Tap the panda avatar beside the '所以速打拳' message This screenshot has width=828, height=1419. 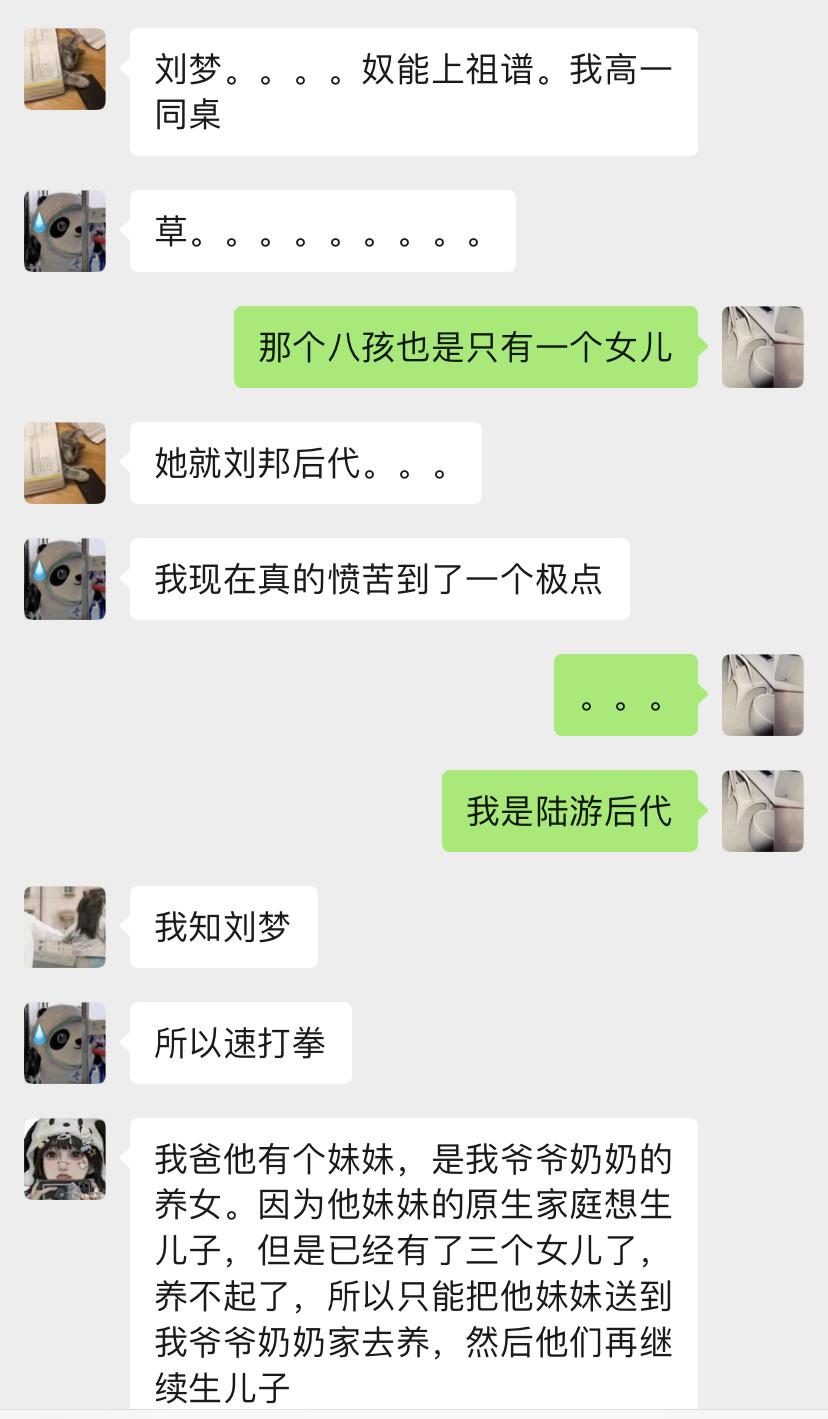65,1043
